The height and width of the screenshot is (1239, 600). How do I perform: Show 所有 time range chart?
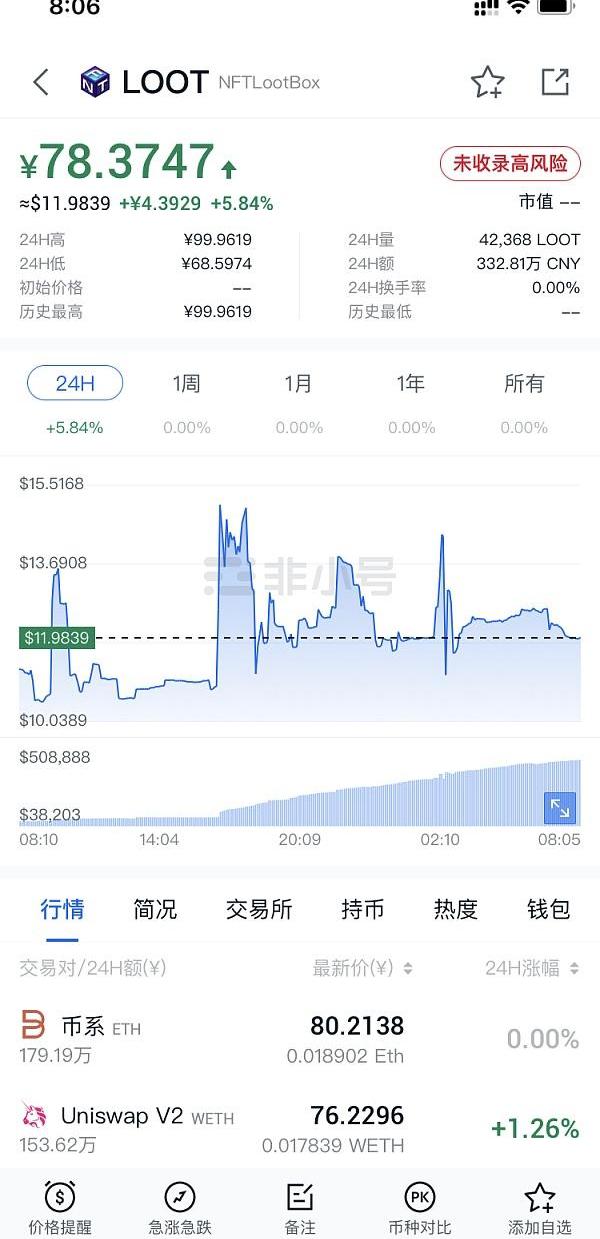(524, 383)
